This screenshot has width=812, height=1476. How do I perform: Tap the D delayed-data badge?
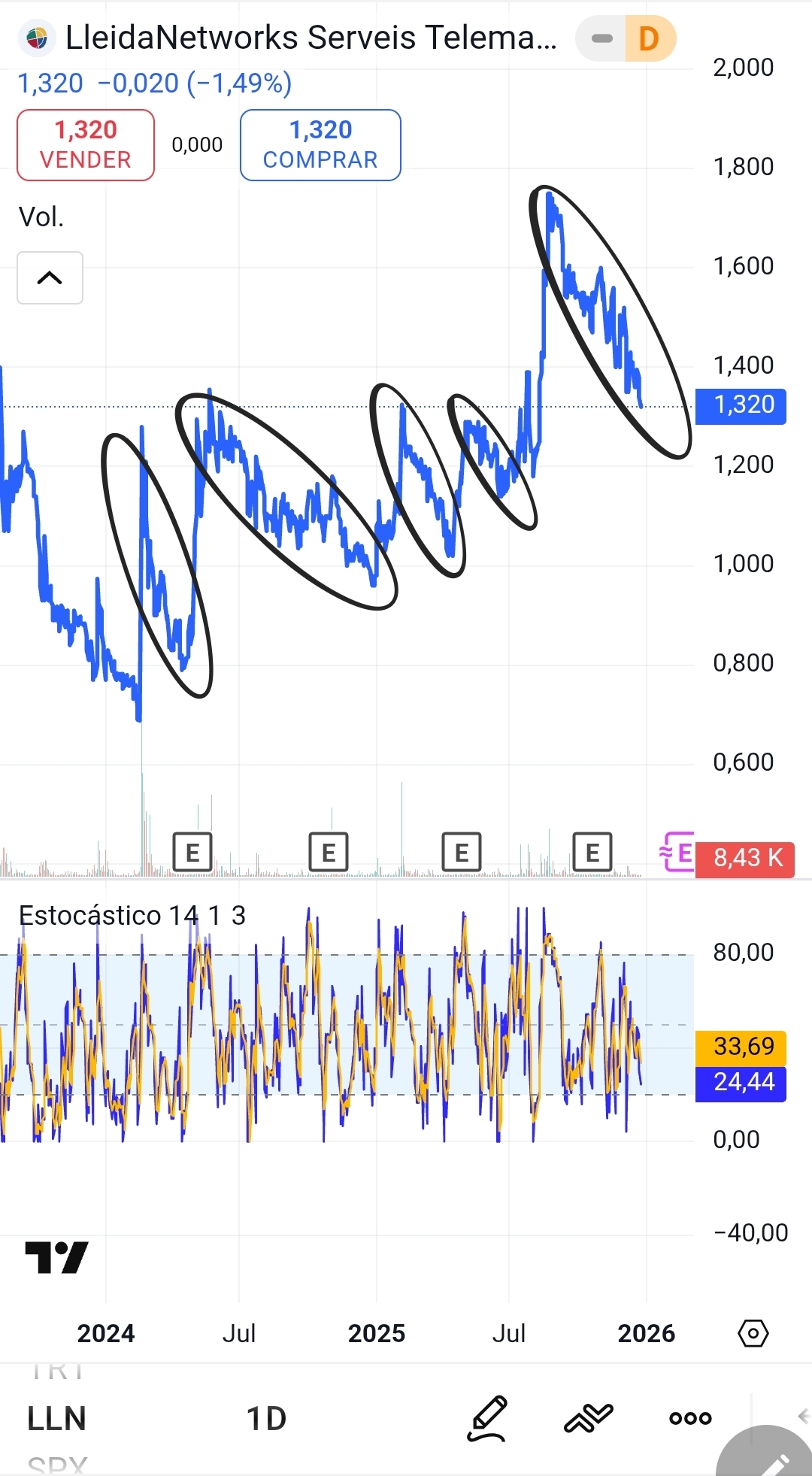[x=648, y=38]
